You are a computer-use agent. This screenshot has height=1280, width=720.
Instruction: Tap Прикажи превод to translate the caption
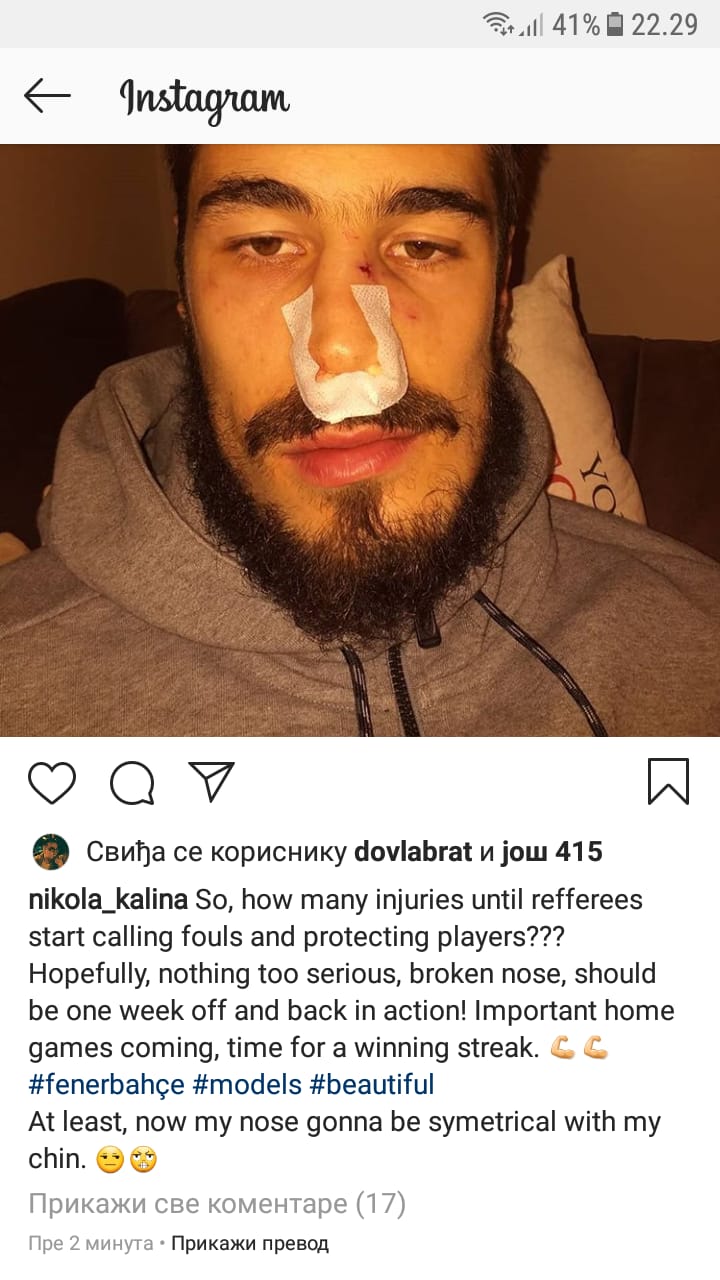click(x=249, y=1244)
